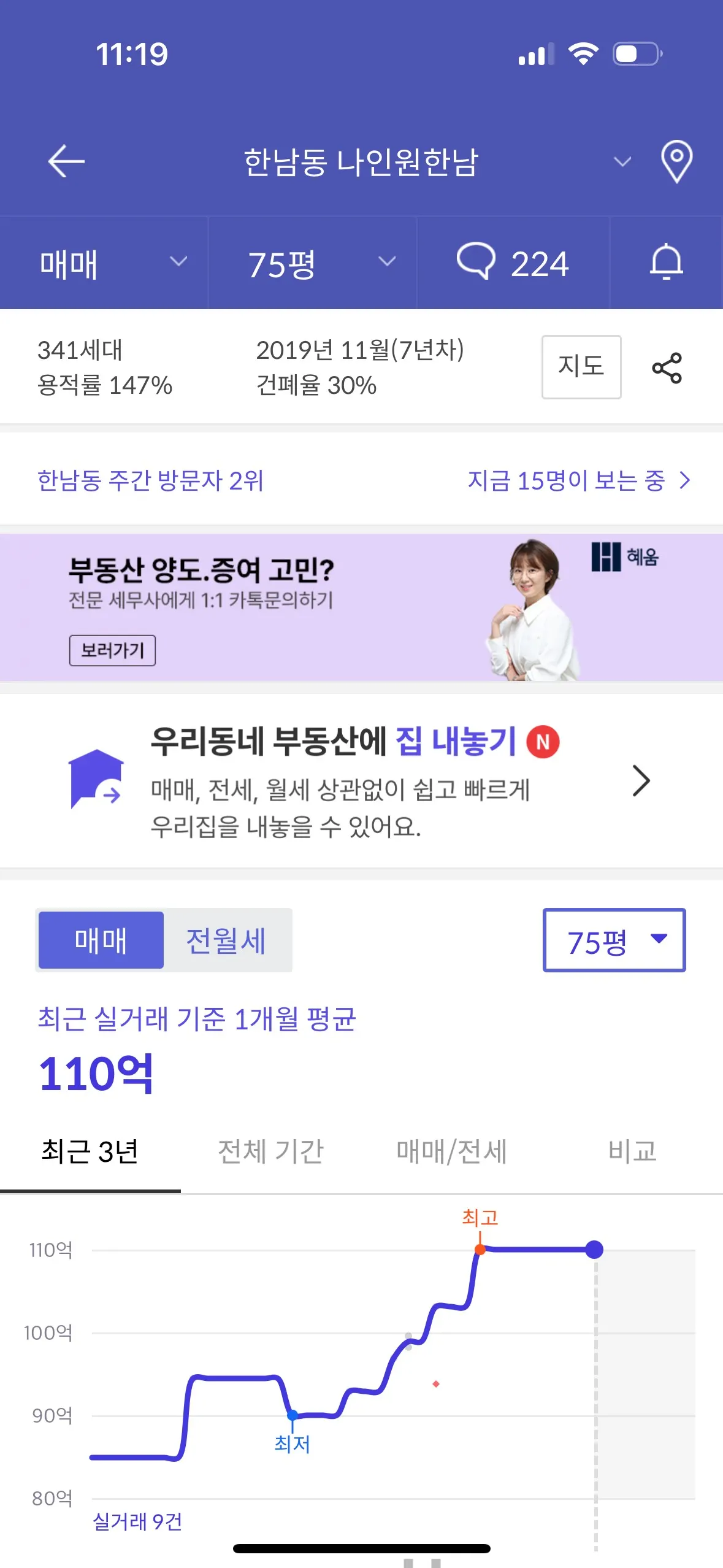Select the 최근 3년 chart tab

point(90,1151)
